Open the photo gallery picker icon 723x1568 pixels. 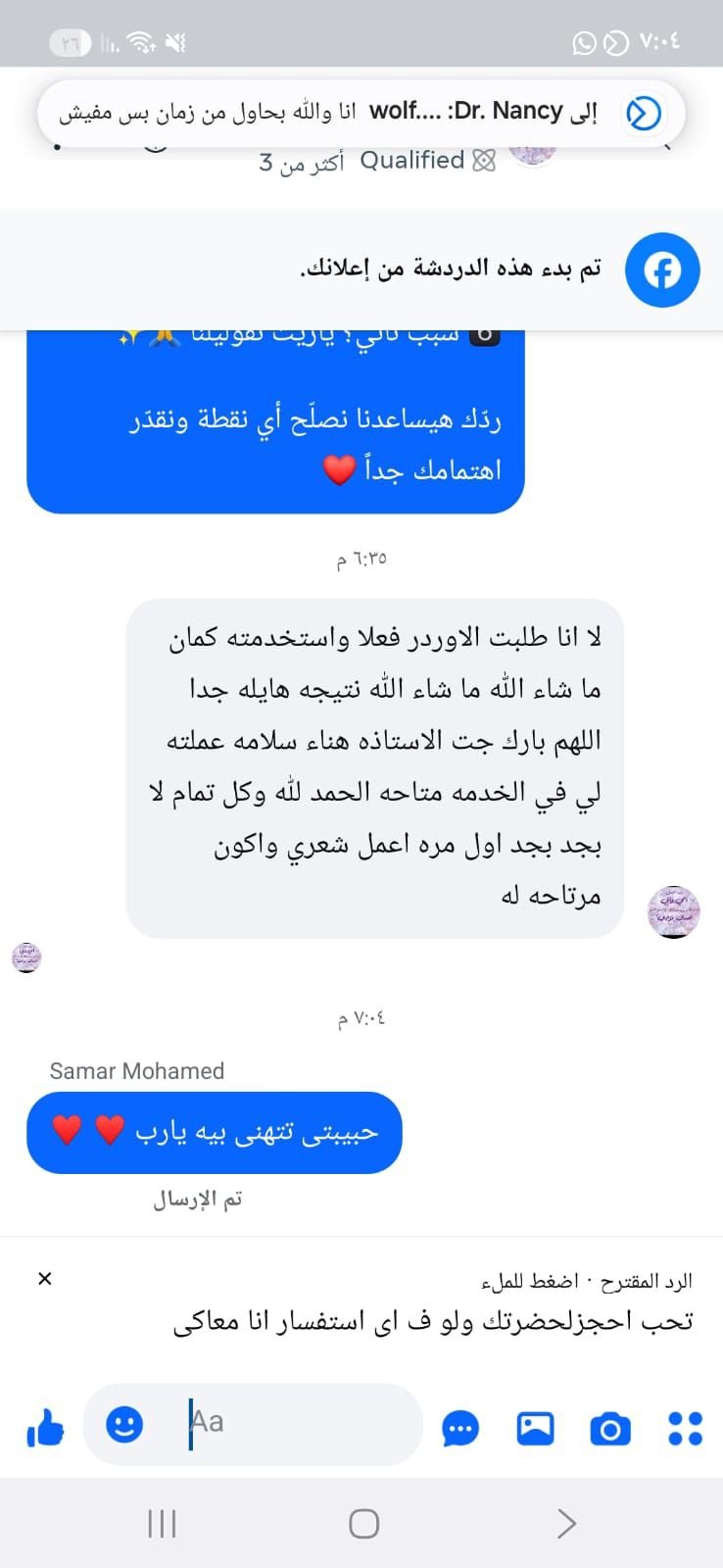tap(535, 1429)
